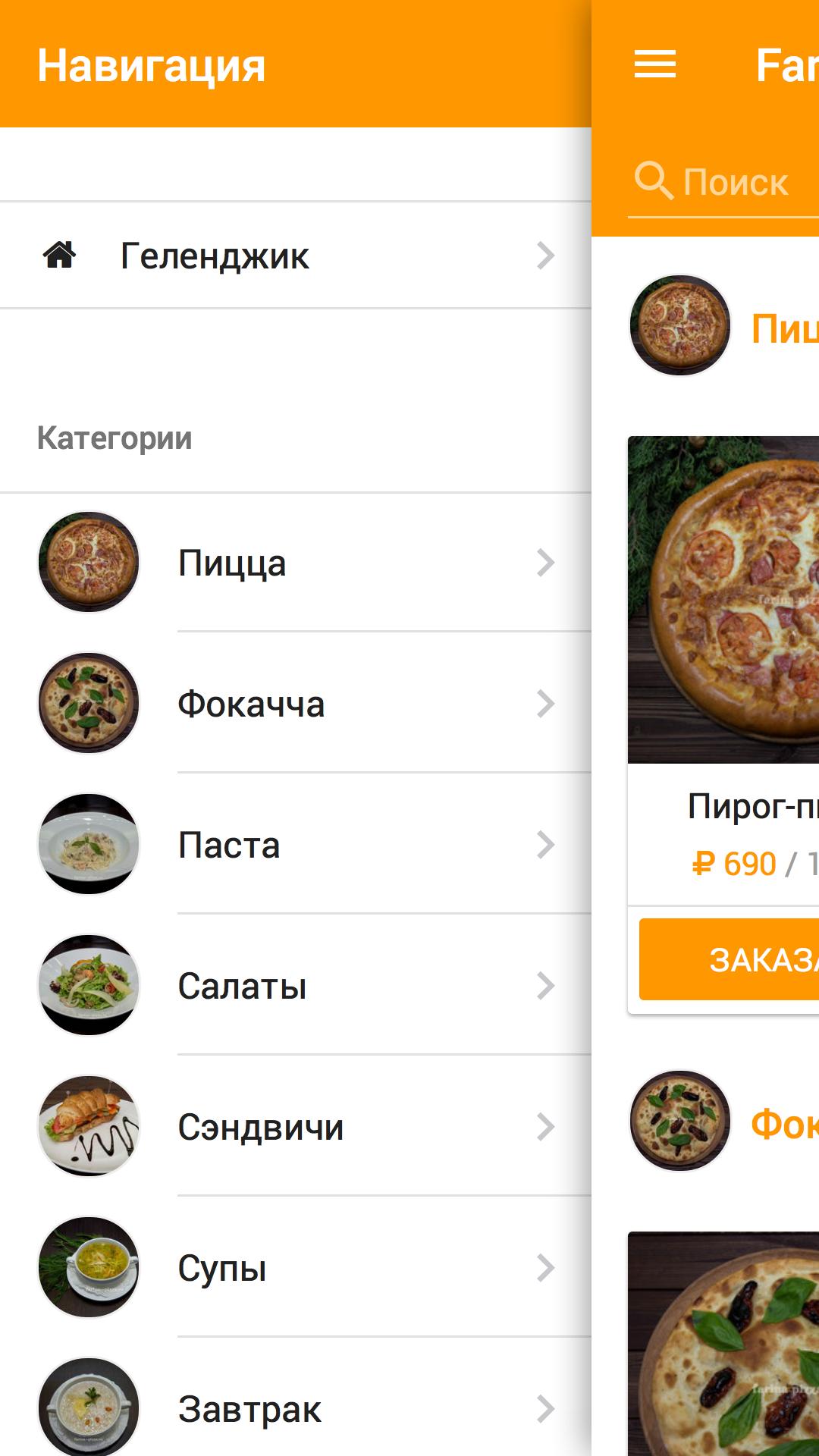Open the Салаты category
The image size is (819, 1456).
(296, 985)
